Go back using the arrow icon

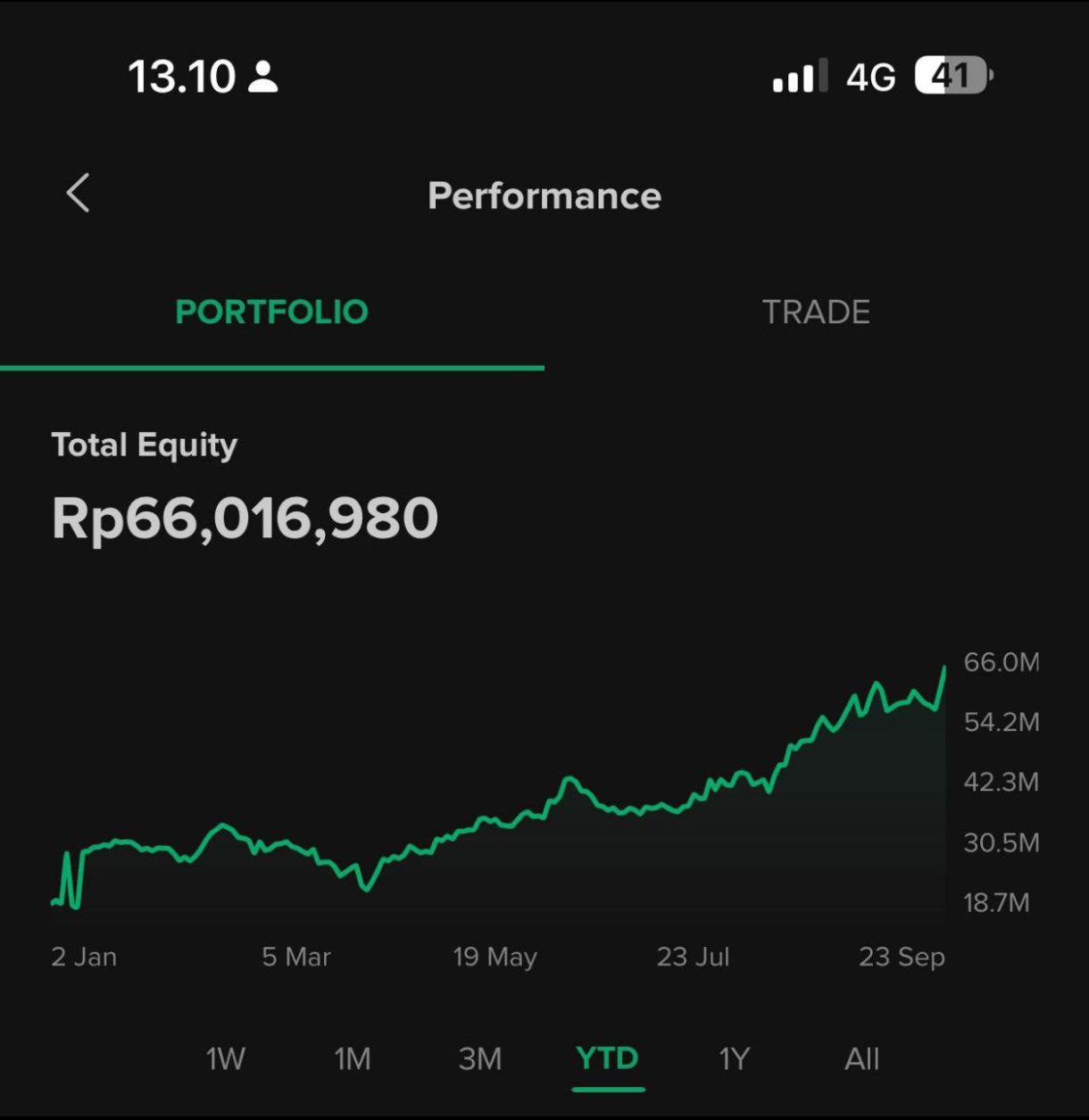pos(79,194)
